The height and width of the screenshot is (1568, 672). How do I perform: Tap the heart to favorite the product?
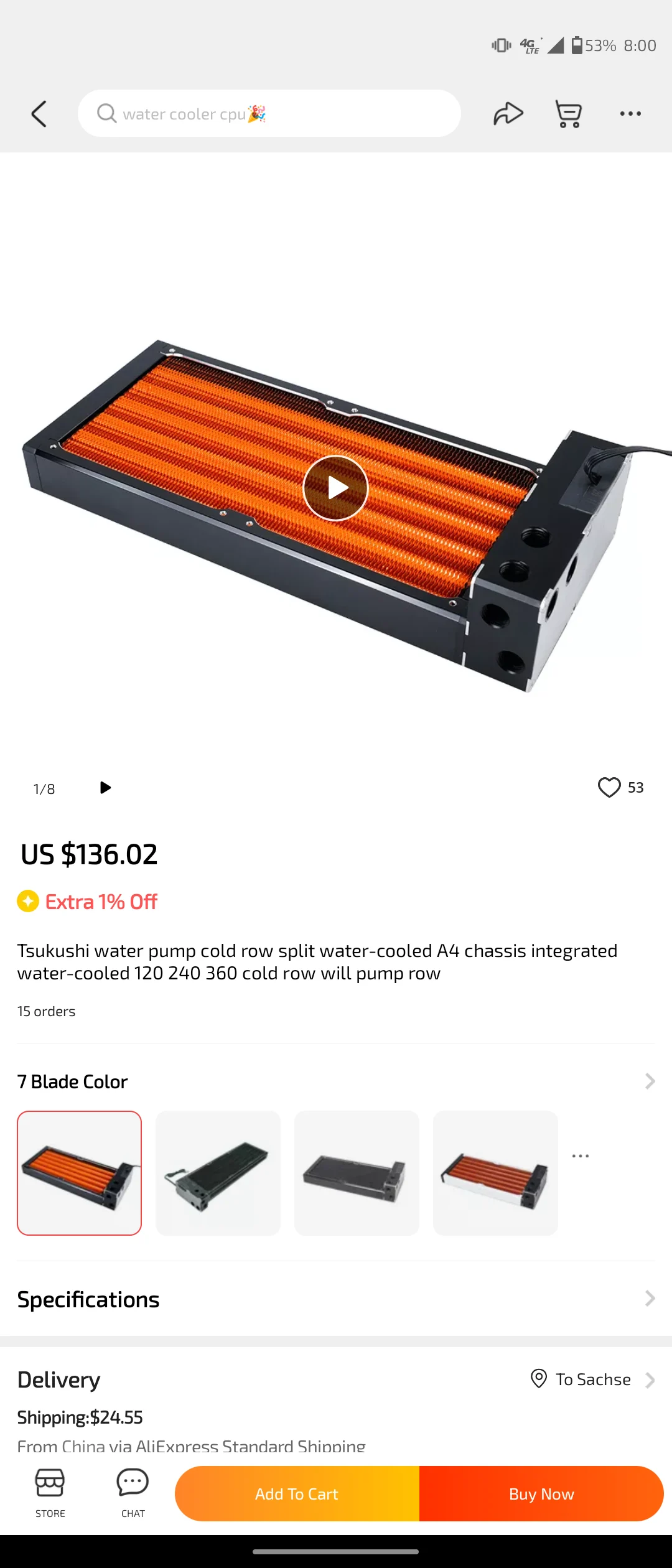608,787
